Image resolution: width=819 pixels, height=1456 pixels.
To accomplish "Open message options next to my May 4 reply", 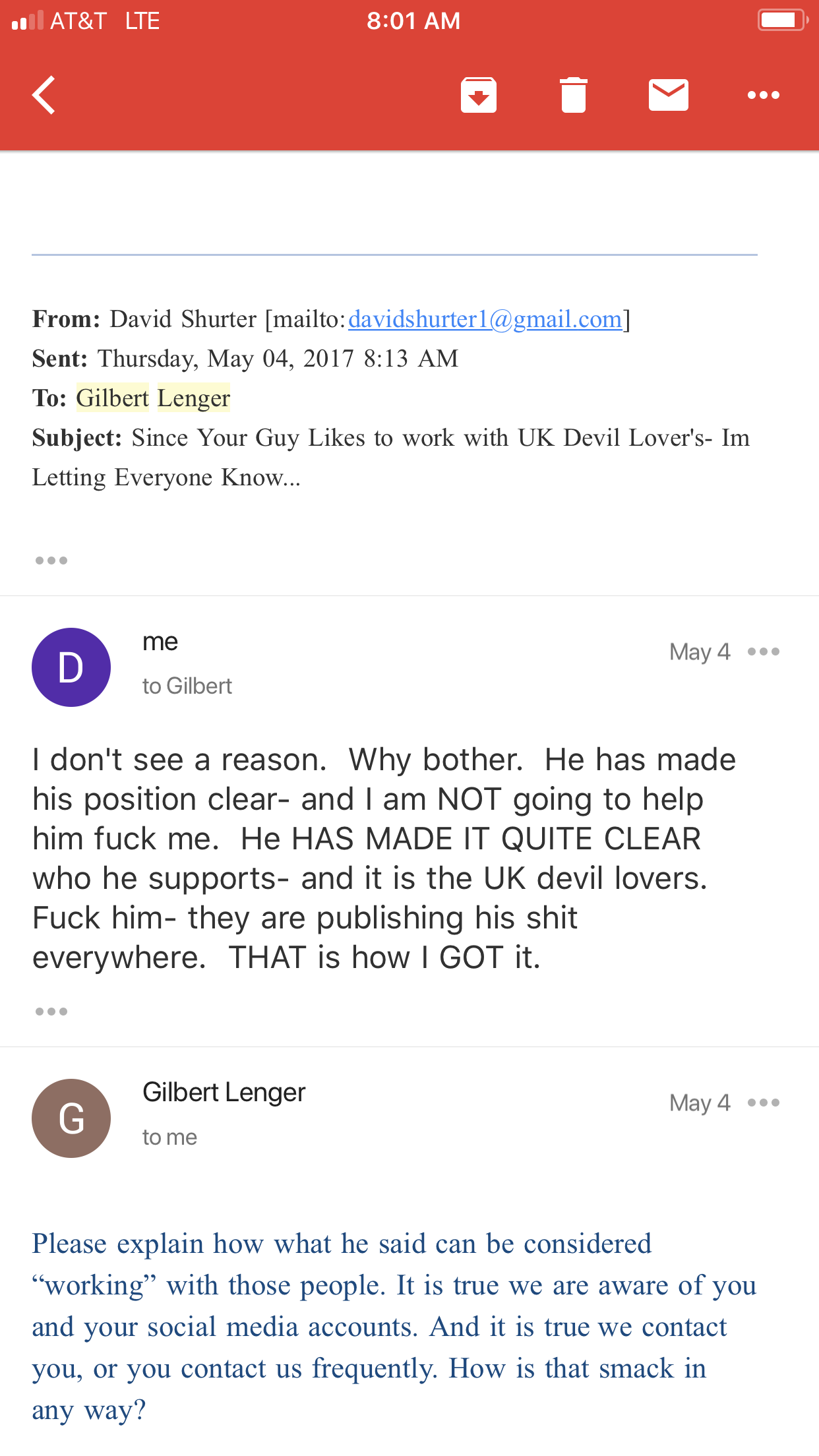I will click(x=764, y=652).
